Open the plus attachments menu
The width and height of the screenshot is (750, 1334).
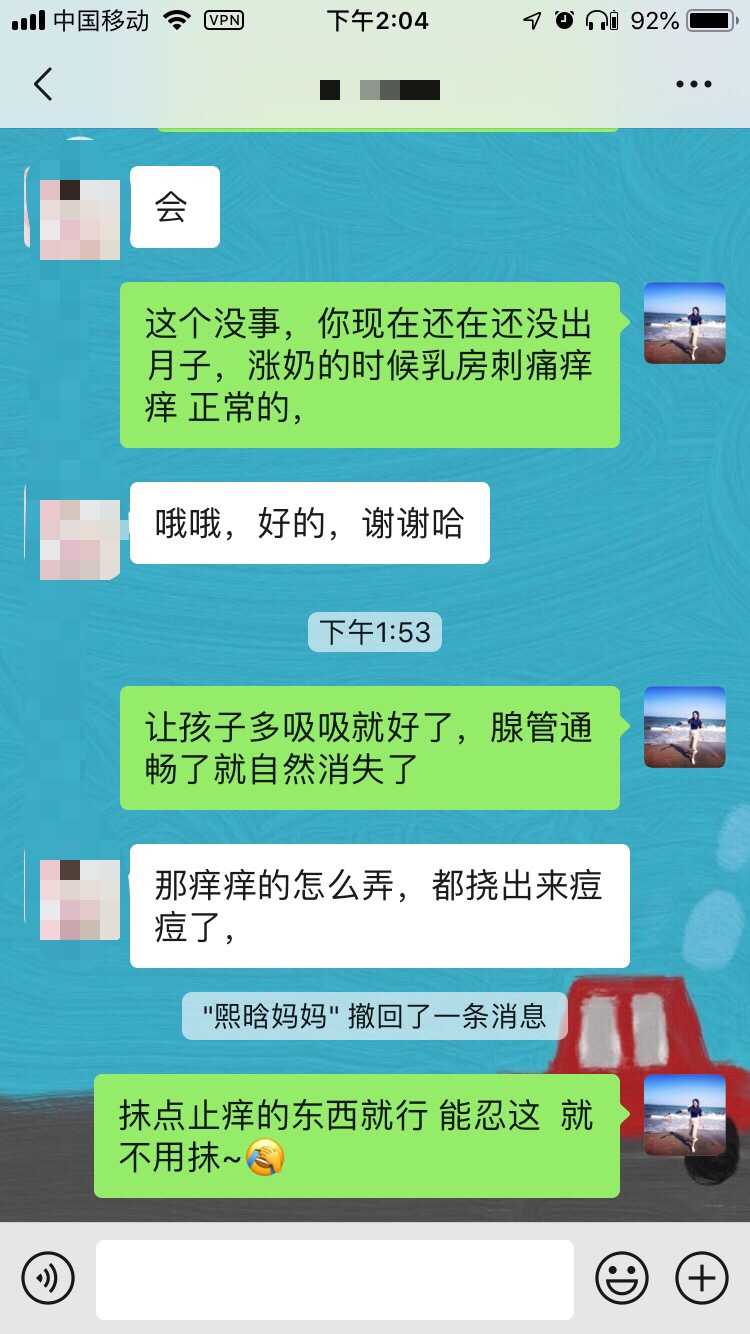[702, 1278]
